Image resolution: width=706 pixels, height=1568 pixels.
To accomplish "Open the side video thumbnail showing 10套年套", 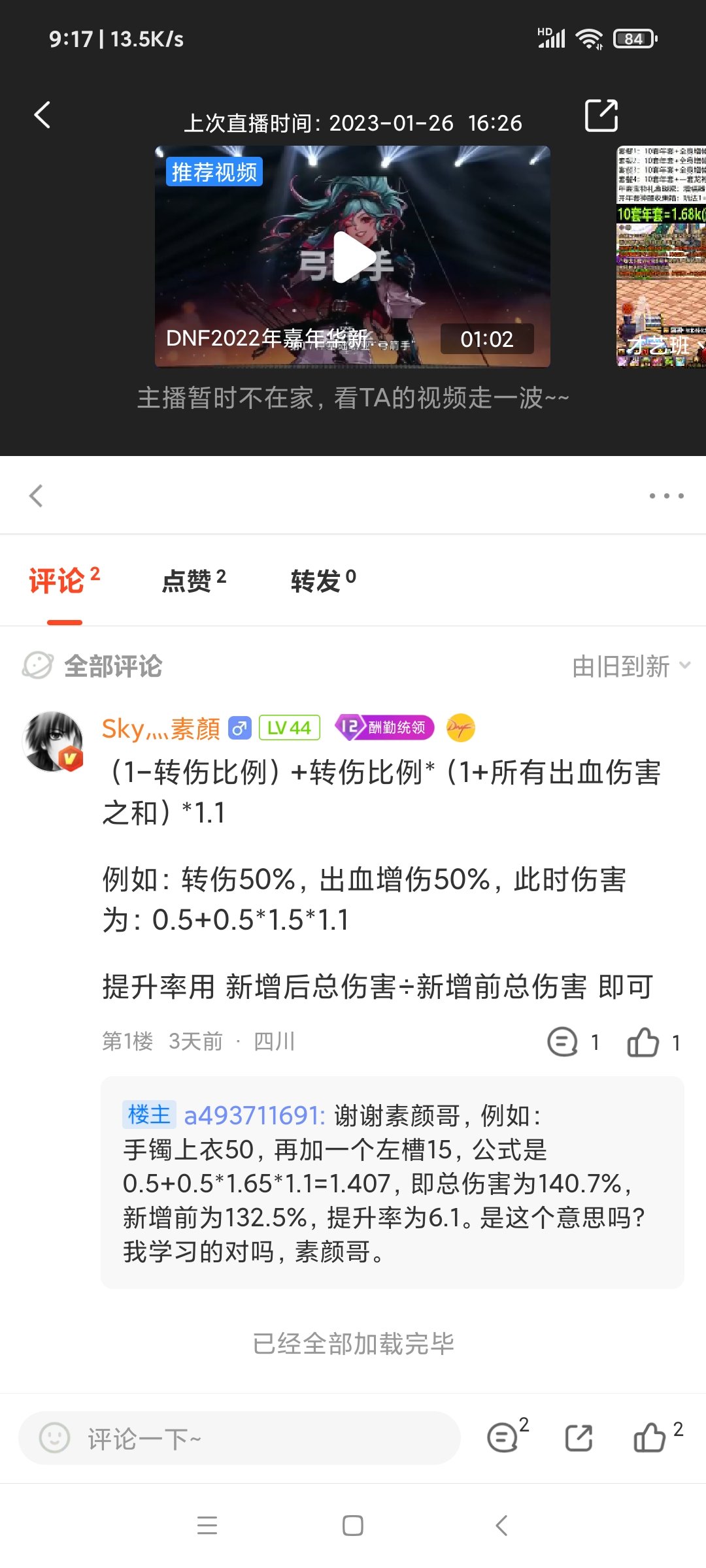I will point(660,256).
